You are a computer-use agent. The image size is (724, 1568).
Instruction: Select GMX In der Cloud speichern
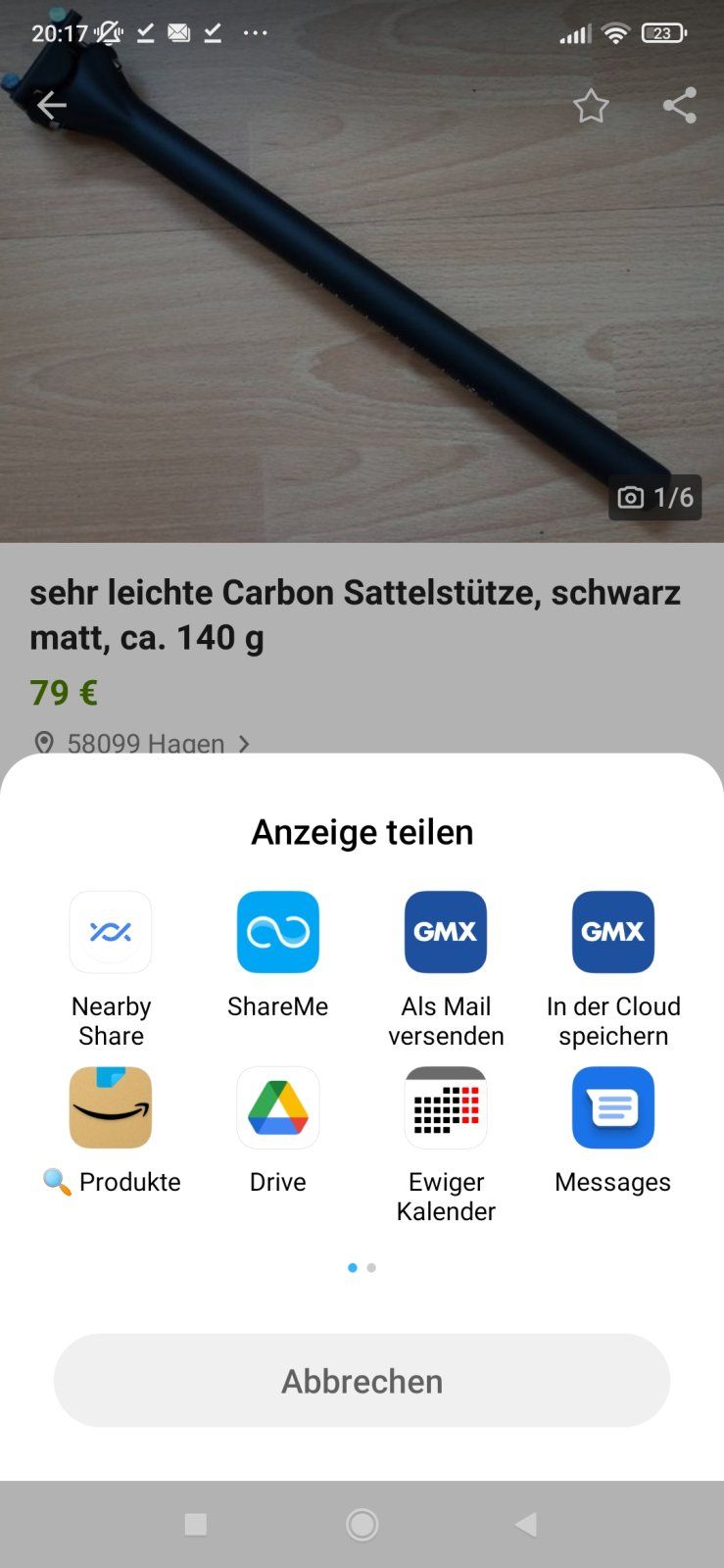tap(613, 932)
